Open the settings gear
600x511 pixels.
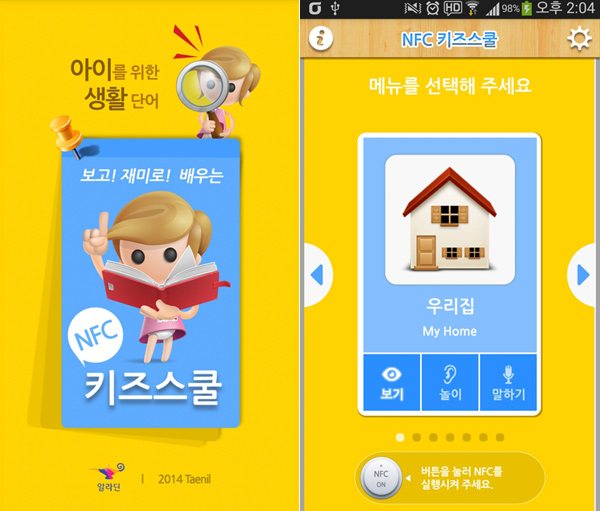[578, 40]
